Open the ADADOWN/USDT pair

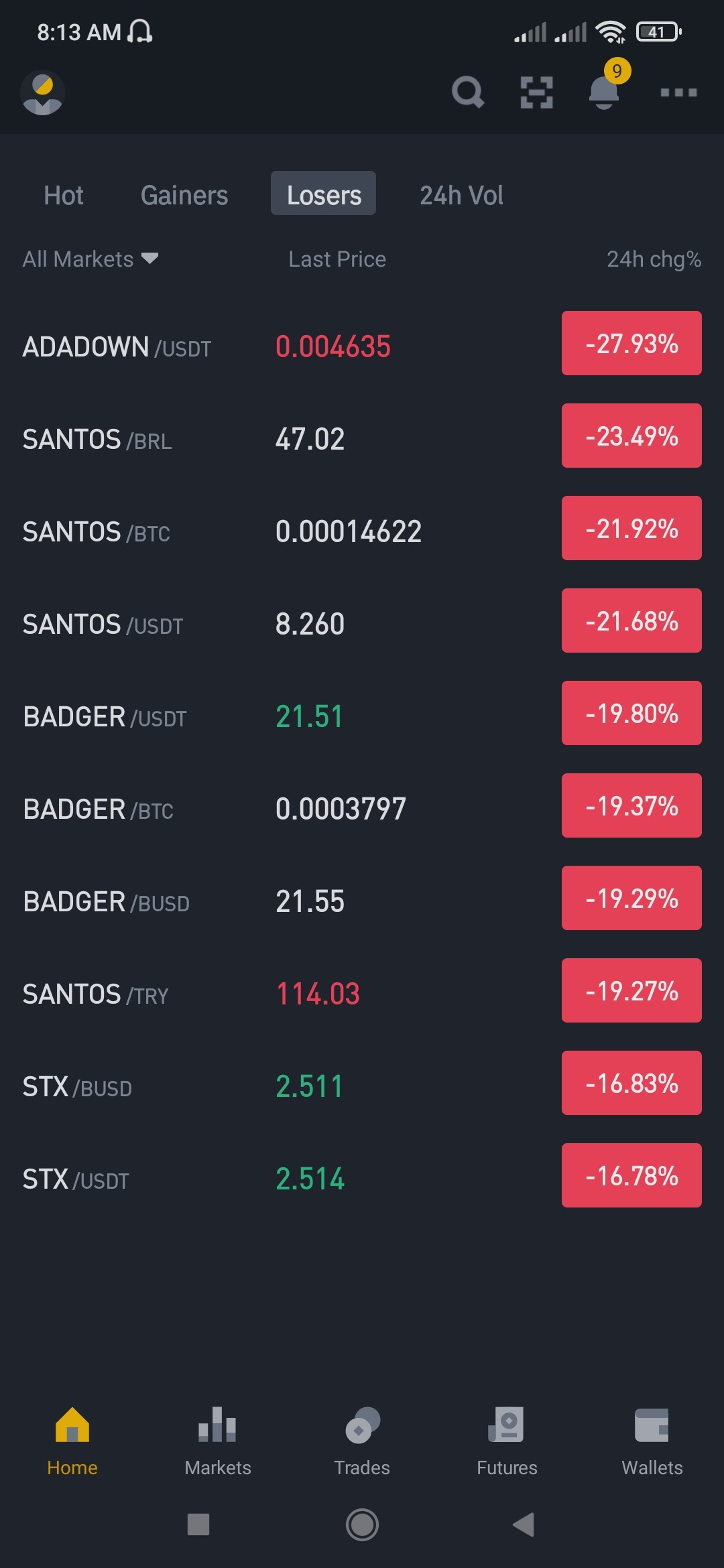[x=362, y=344]
